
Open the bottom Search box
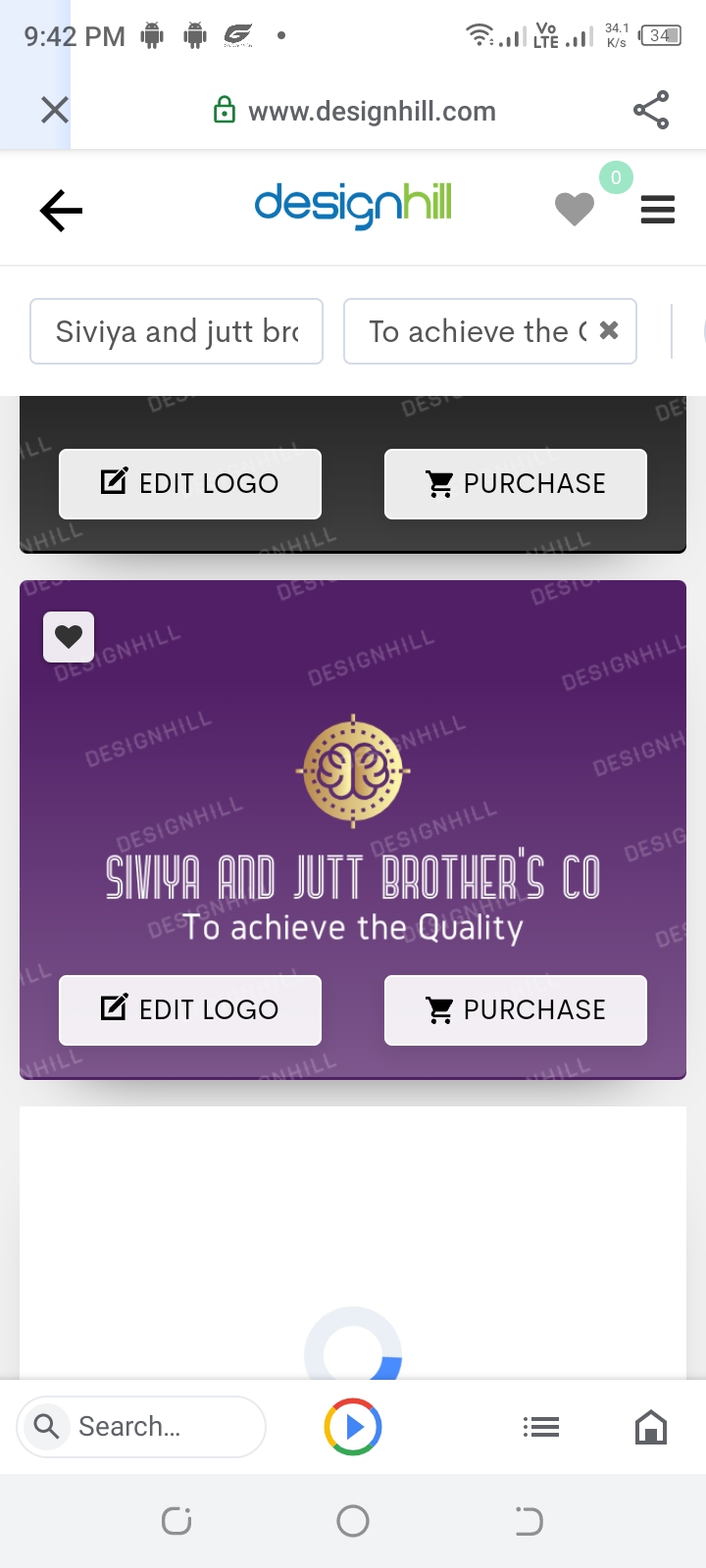pos(142,1427)
